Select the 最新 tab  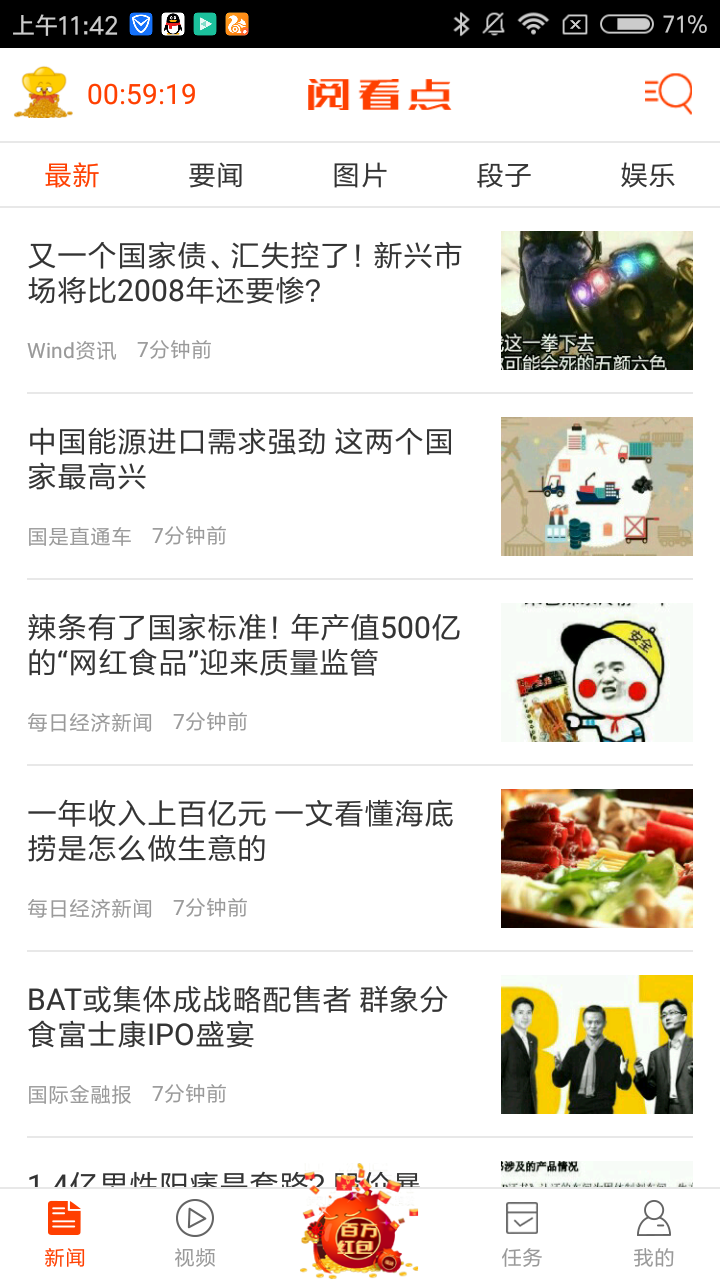click(72, 175)
